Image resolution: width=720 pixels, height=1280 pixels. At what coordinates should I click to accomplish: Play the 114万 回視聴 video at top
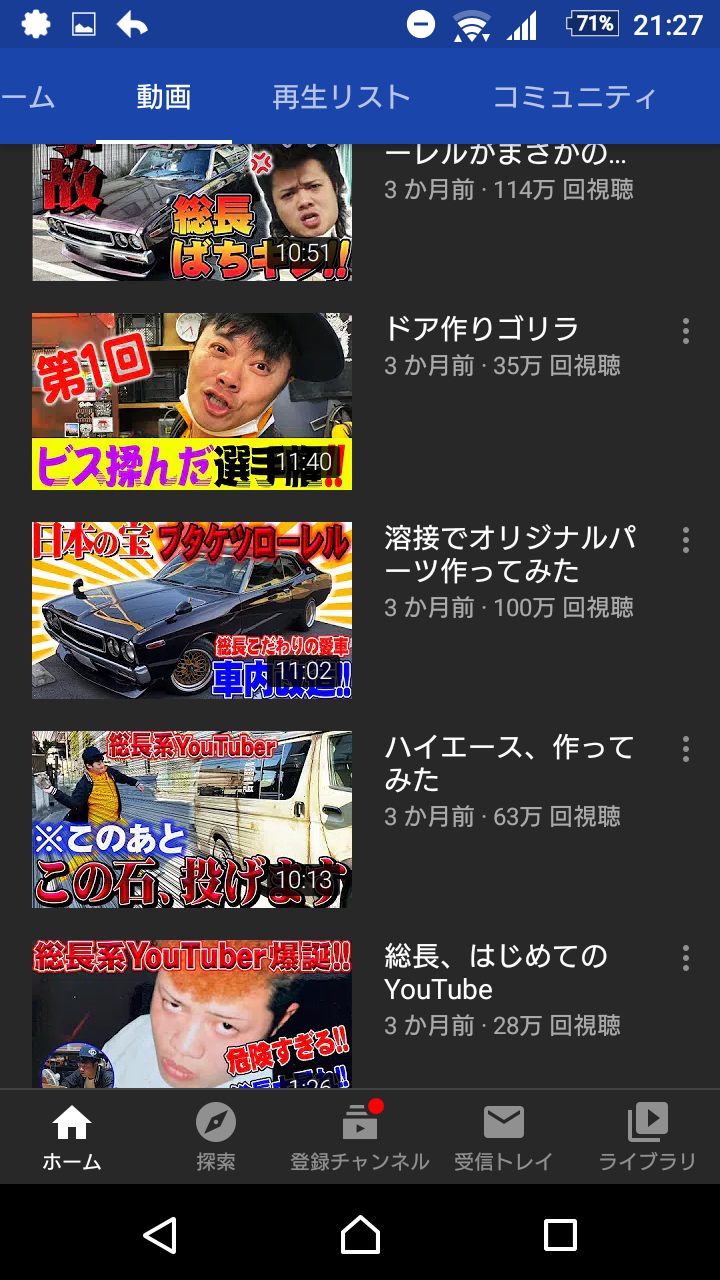coord(192,212)
